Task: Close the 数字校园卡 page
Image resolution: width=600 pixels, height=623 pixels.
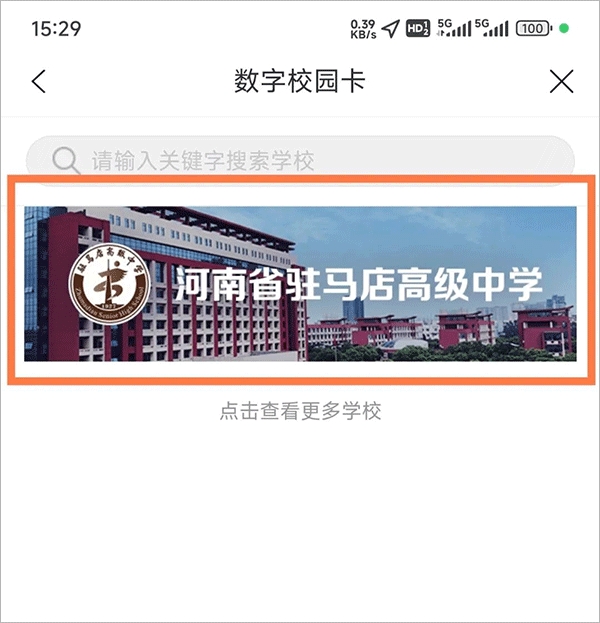Action: coord(562,82)
